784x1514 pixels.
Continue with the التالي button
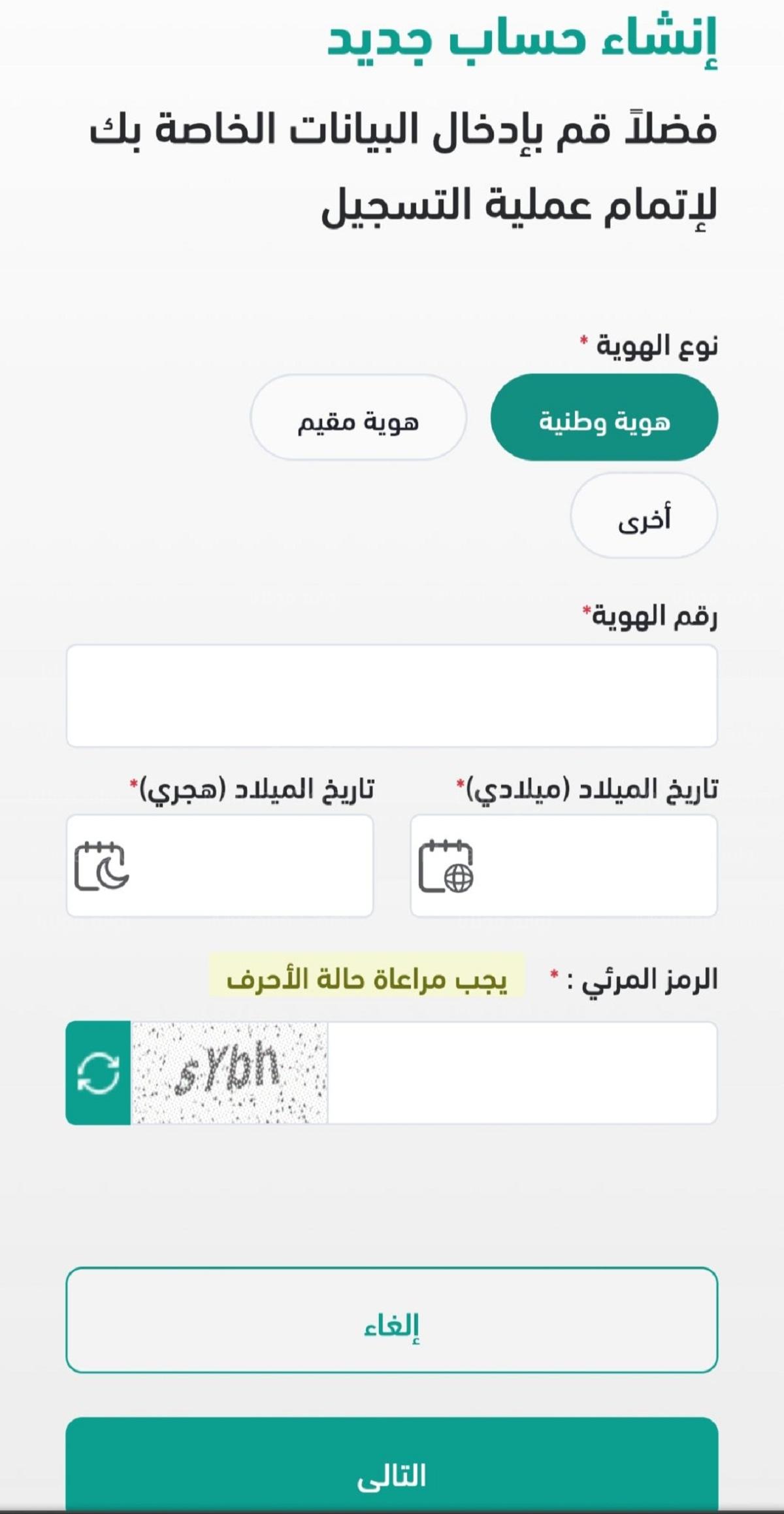tap(392, 1464)
